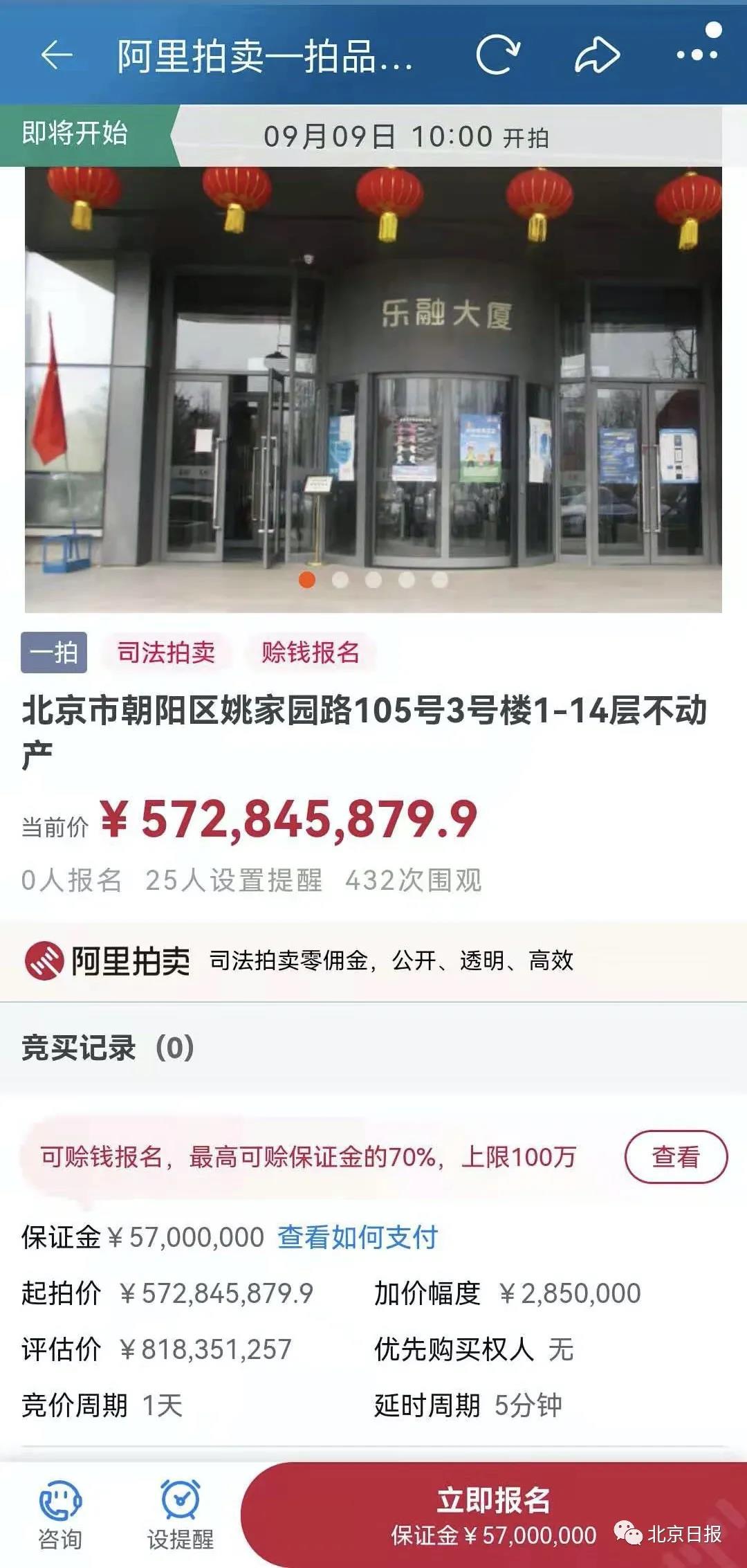This screenshot has width=747, height=1568.
Task: Open 咨询 customer service
Action: click(60, 1515)
